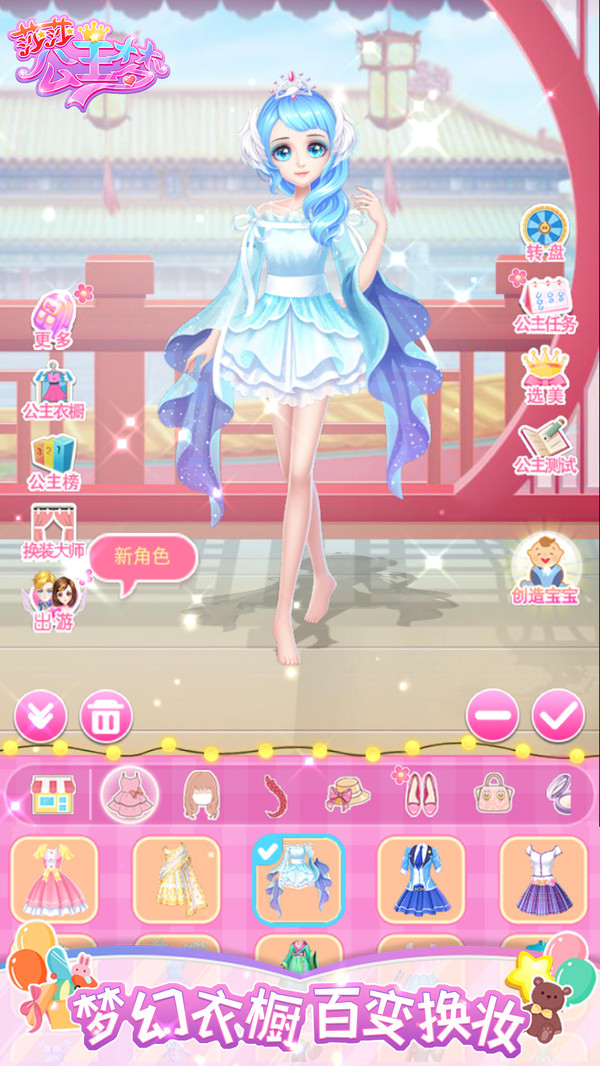Remove the outfit with the trash button
This screenshot has width=600, height=1066.
(106, 716)
